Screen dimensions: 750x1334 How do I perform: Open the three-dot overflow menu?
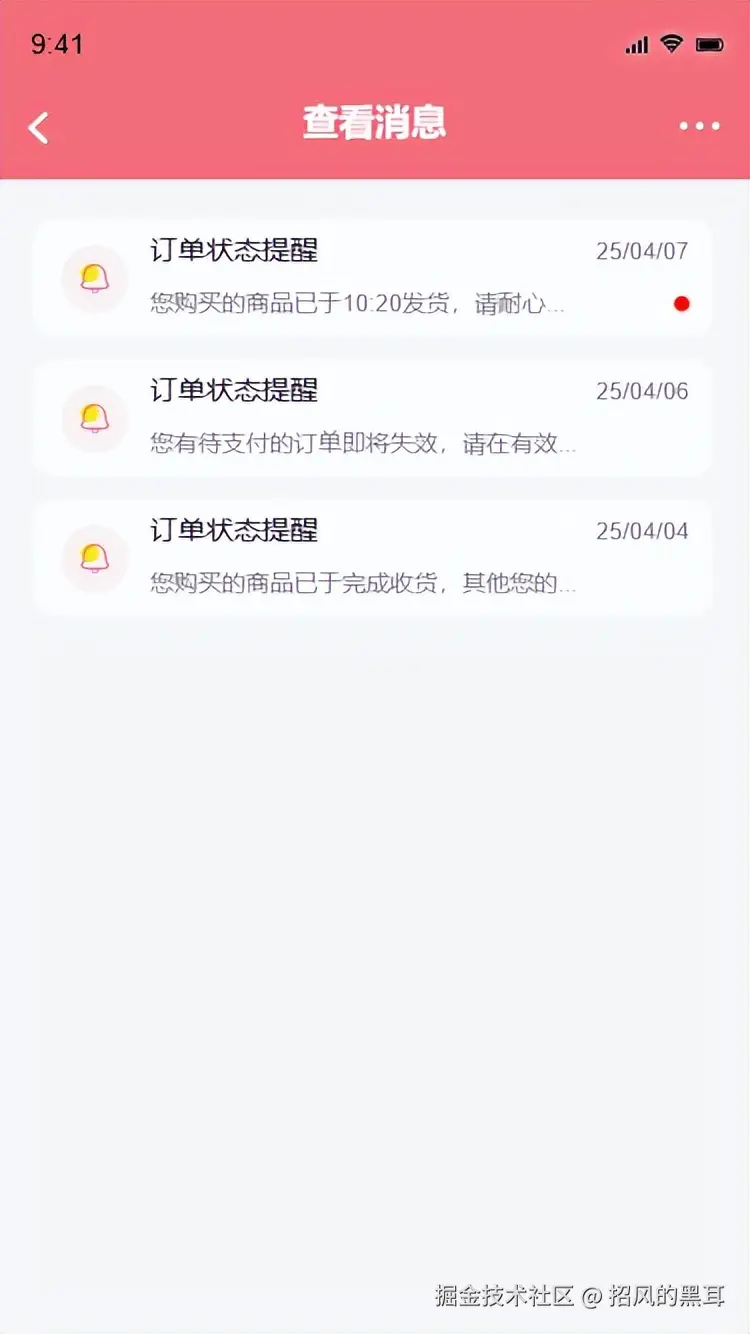(x=699, y=126)
